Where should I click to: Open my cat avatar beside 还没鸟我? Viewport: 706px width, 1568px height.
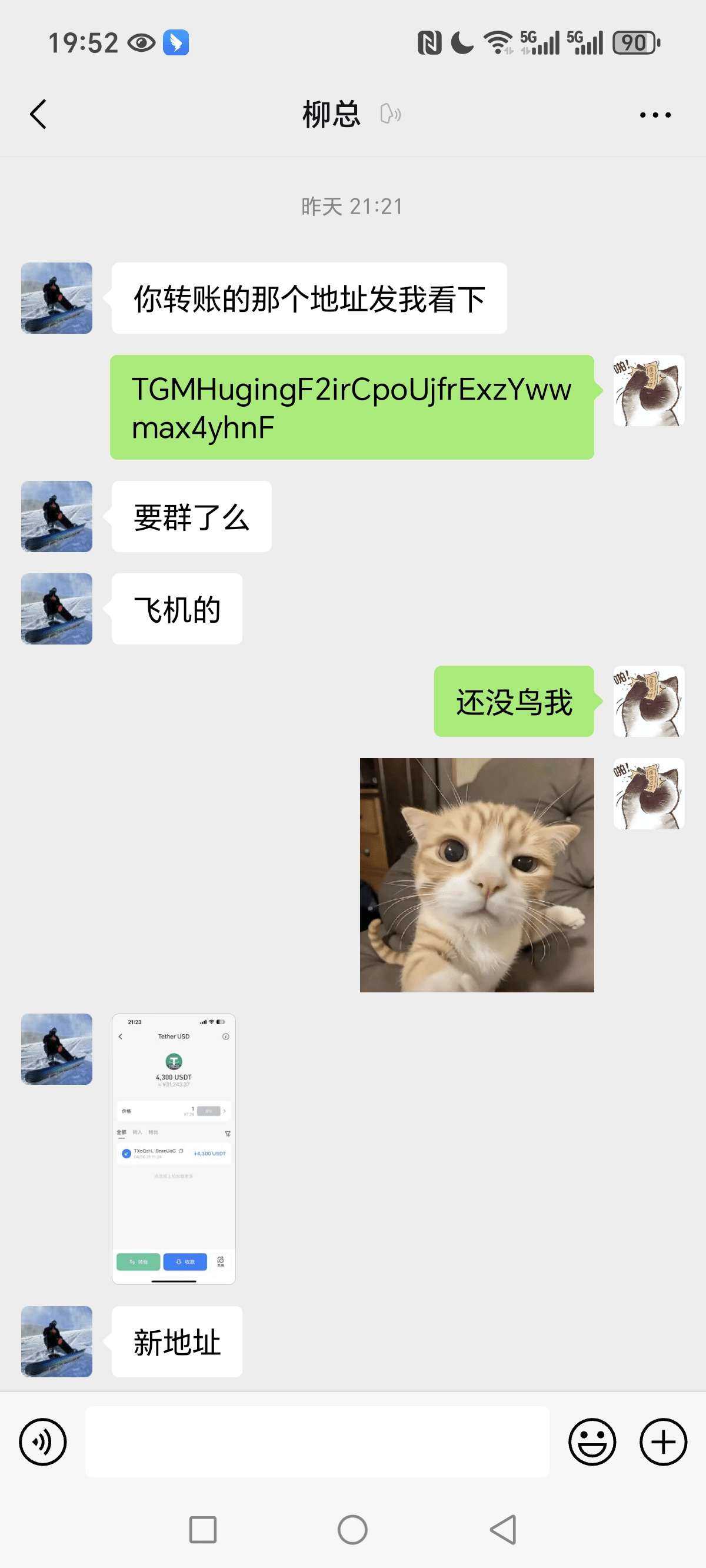(x=649, y=701)
